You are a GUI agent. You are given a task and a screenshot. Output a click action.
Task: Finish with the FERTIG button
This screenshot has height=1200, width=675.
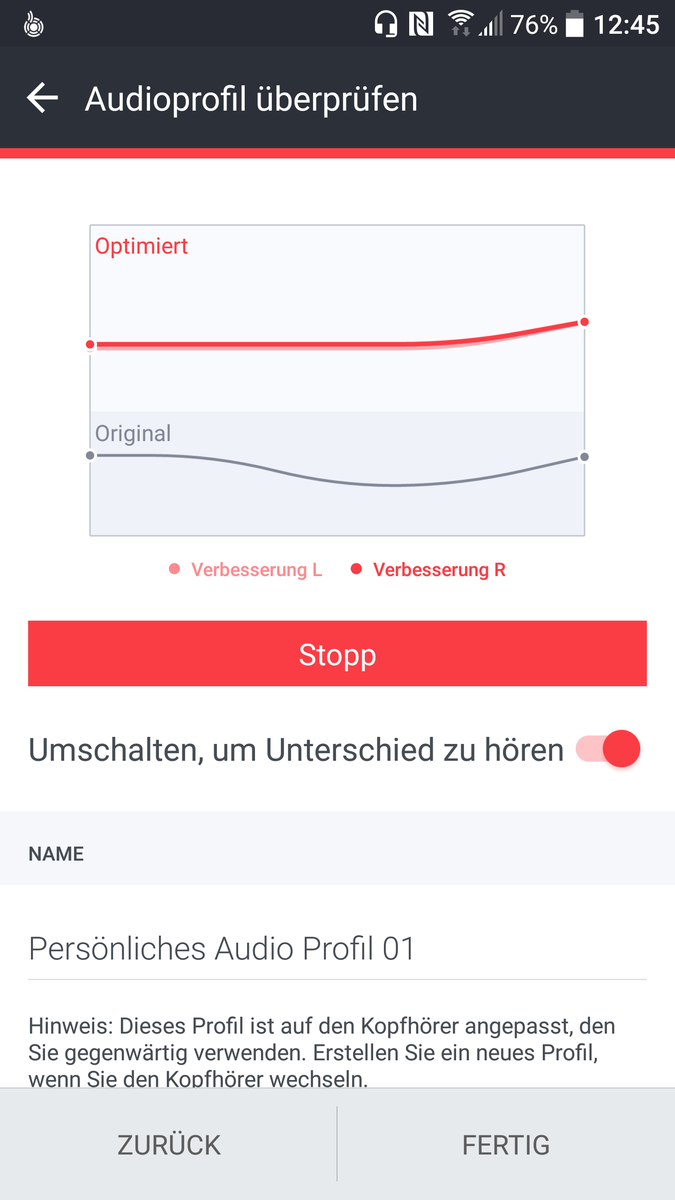[506, 1145]
